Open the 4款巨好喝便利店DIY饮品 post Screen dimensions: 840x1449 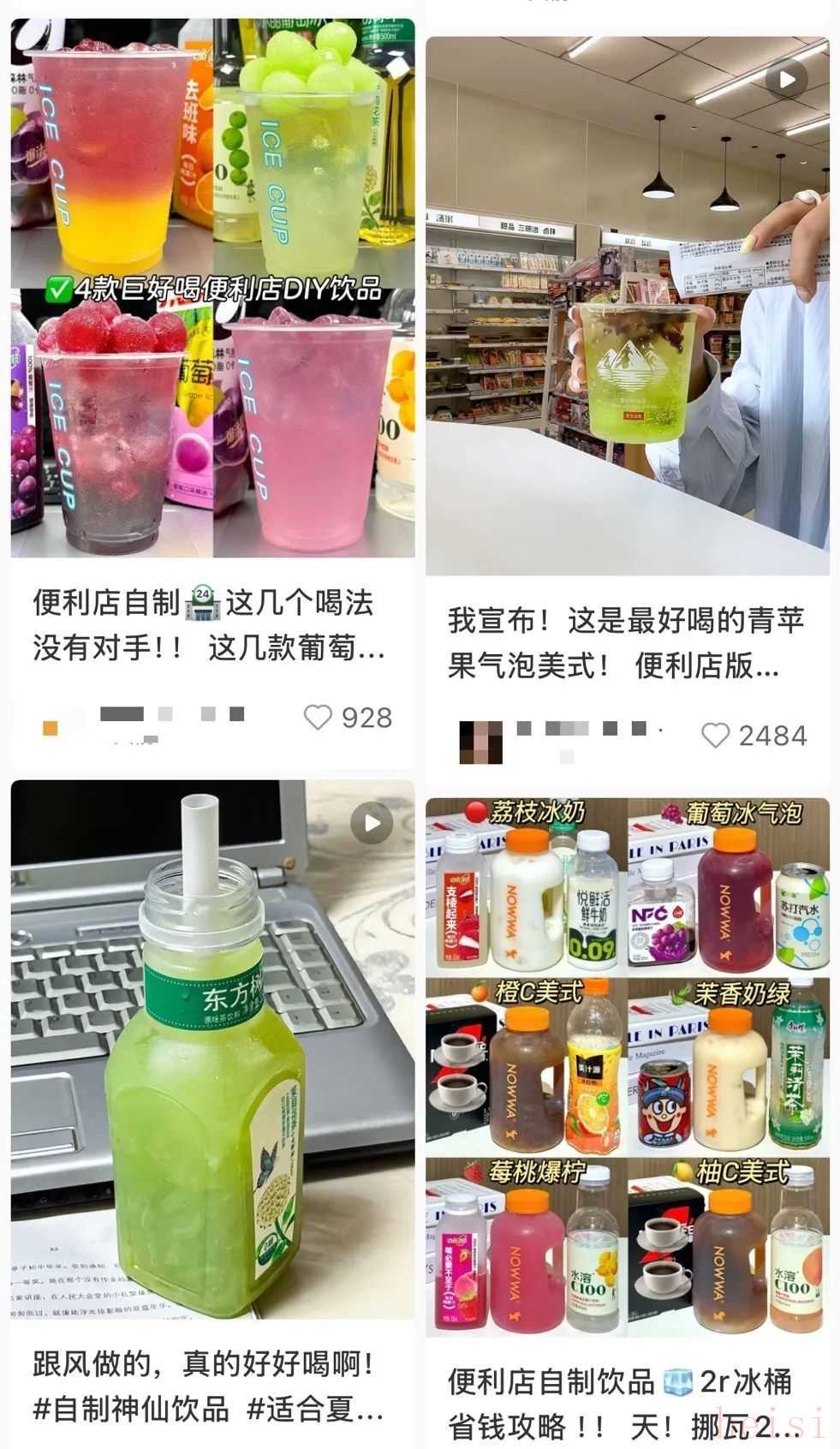(212, 288)
